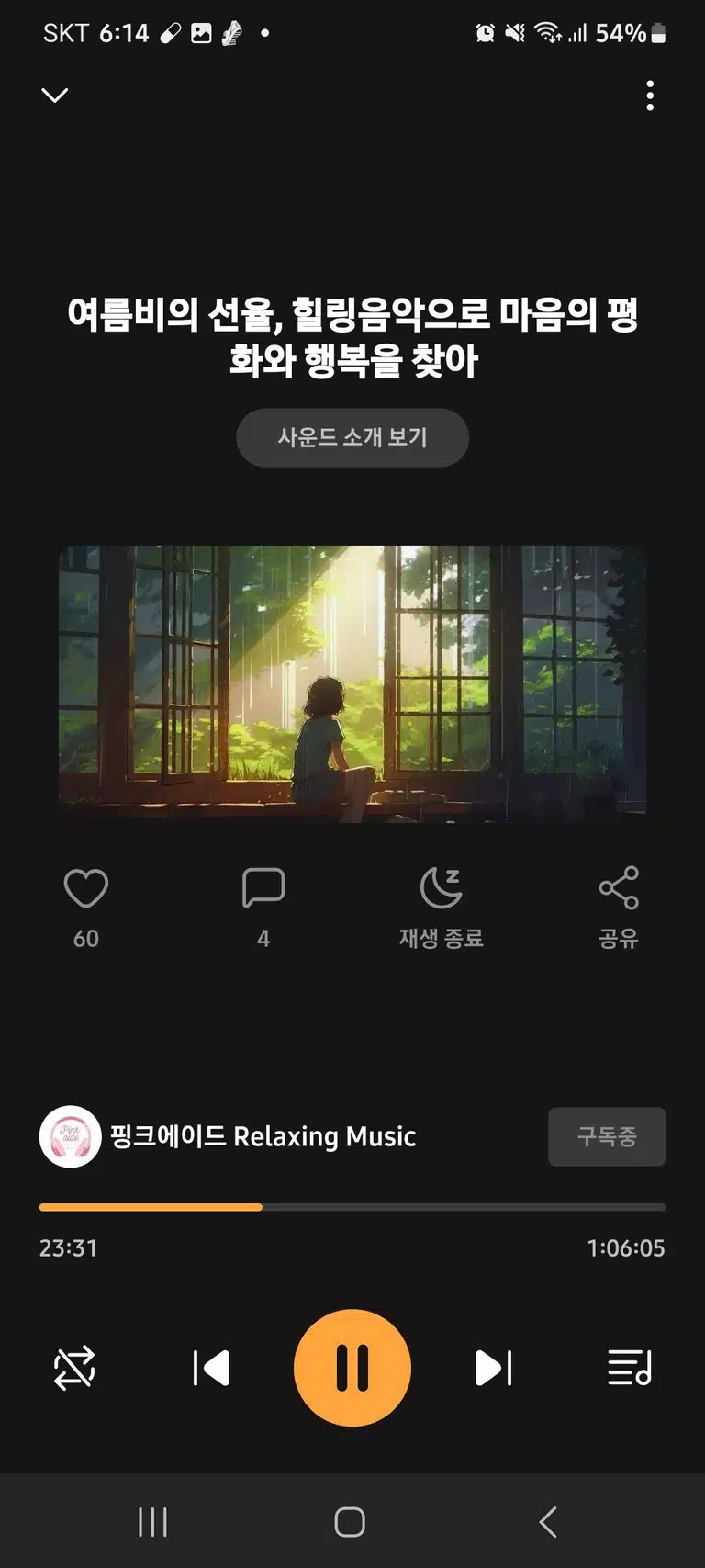Open the system recent apps view

tap(153, 1522)
